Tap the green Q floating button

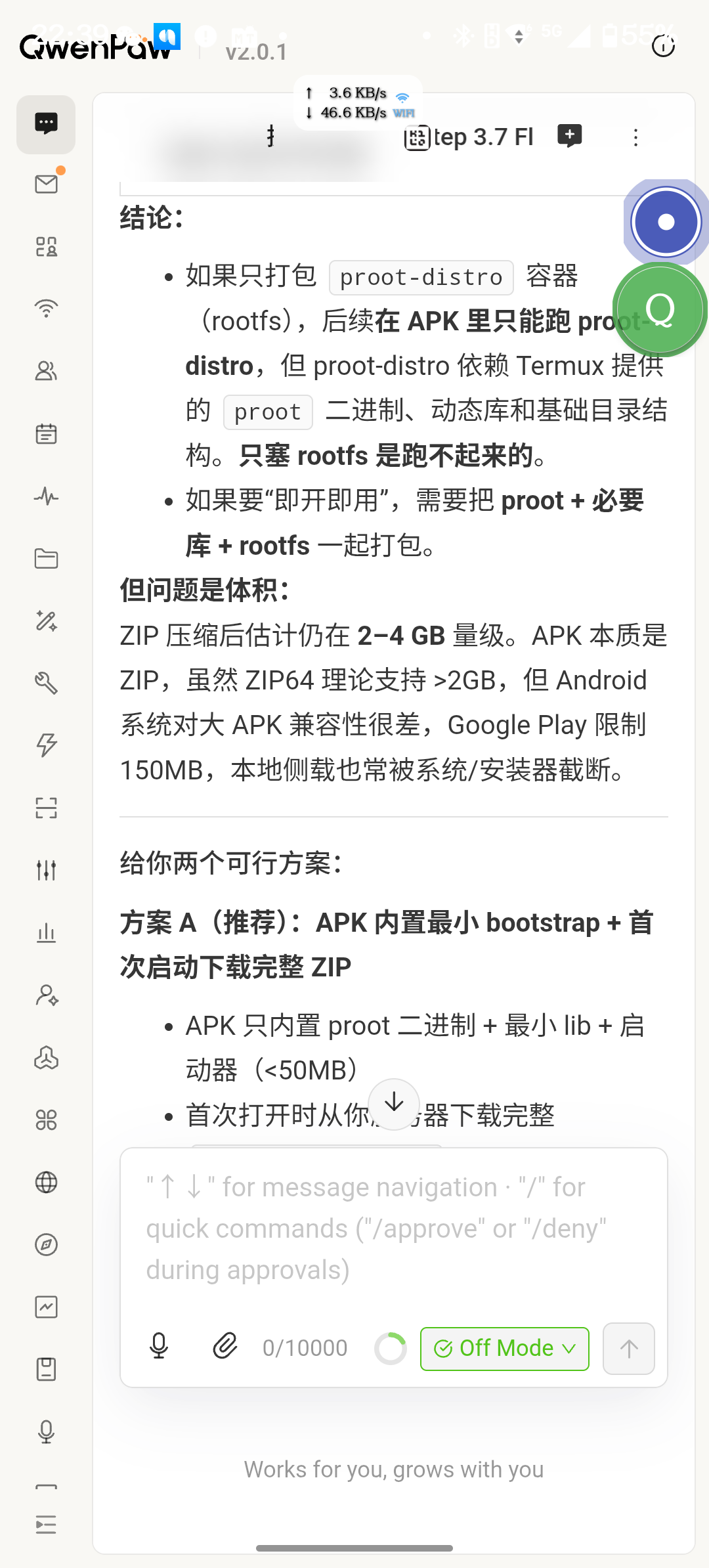click(660, 310)
